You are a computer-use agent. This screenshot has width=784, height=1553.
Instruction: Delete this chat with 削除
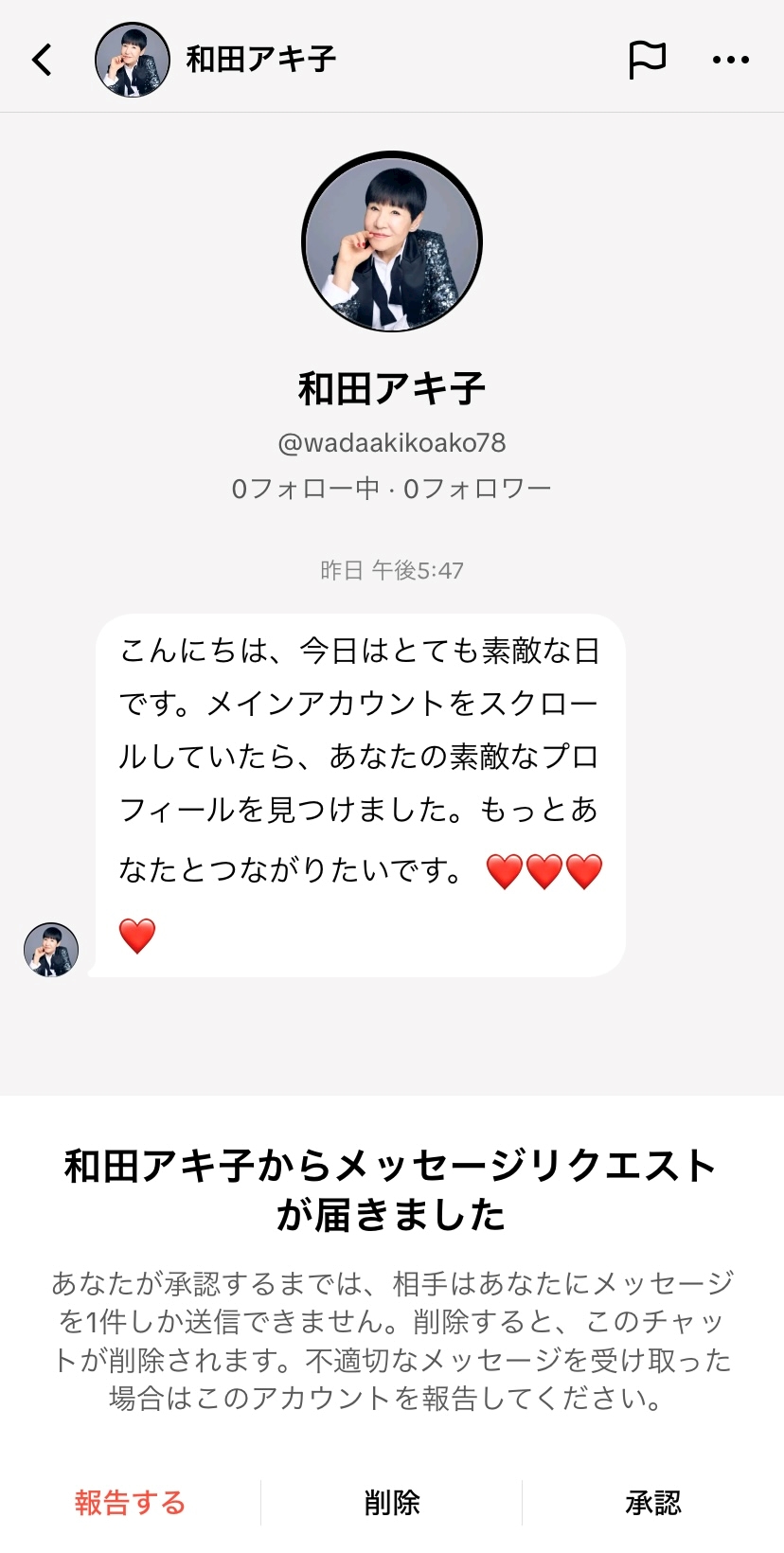coord(392,1502)
